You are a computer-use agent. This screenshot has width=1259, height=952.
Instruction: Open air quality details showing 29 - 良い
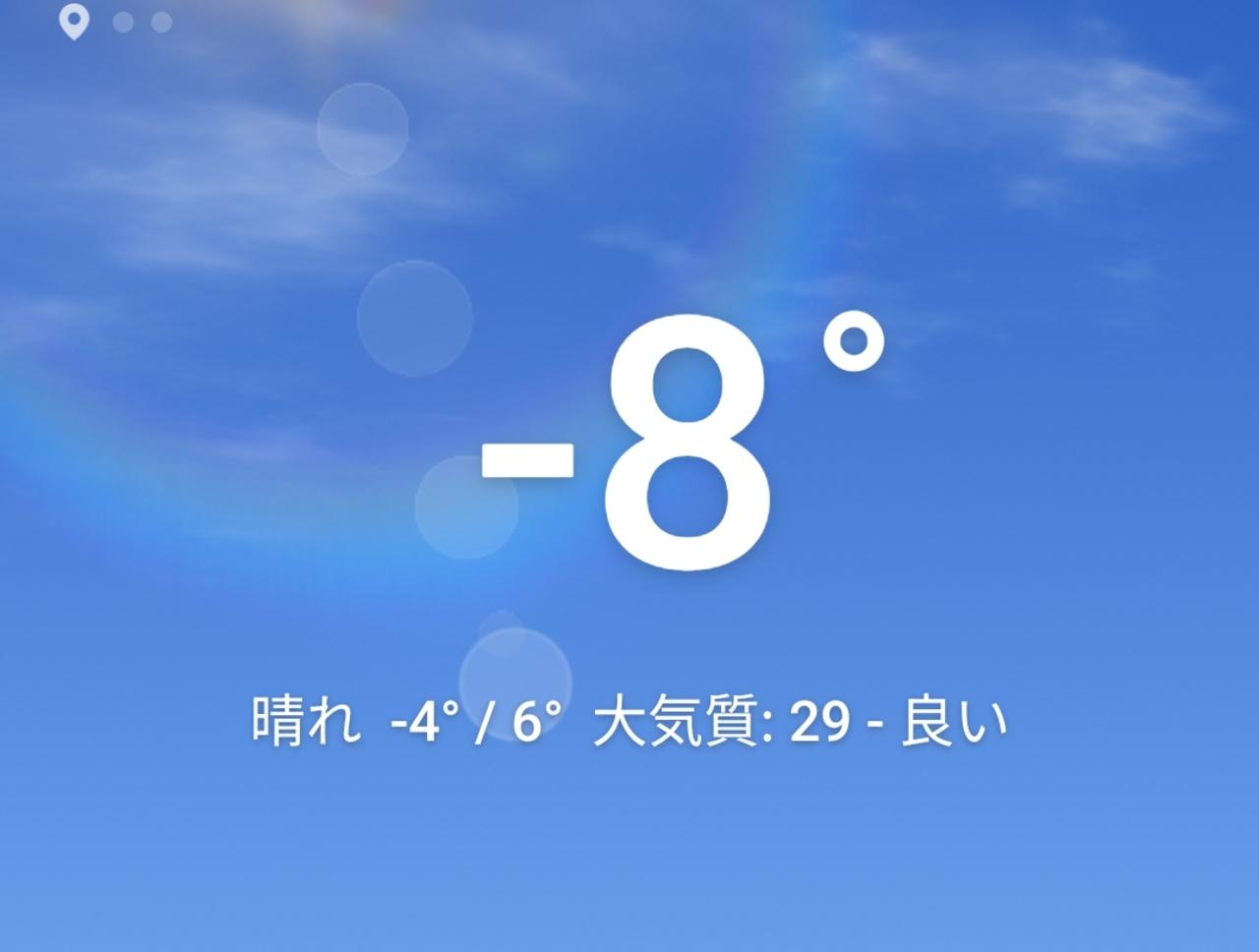tap(801, 722)
